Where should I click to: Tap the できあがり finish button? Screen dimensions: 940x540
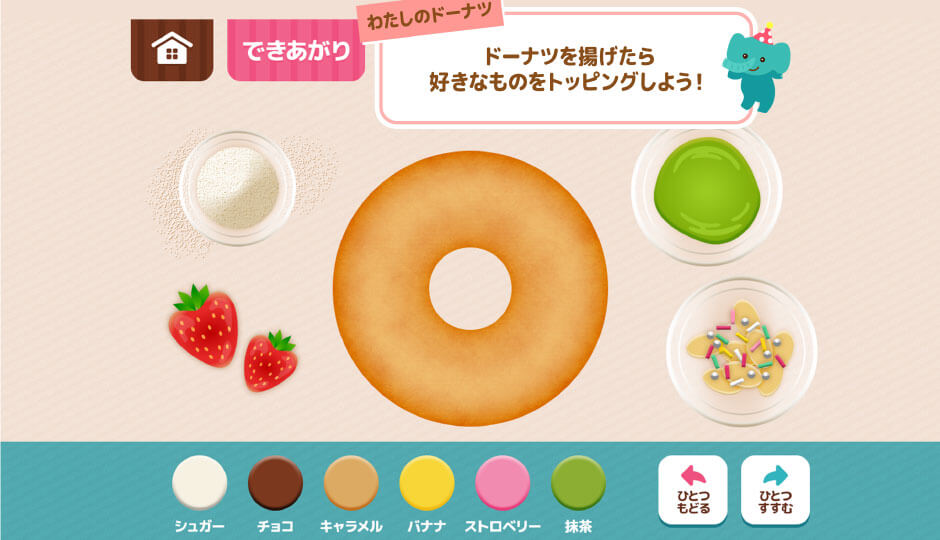pyautogui.click(x=296, y=48)
